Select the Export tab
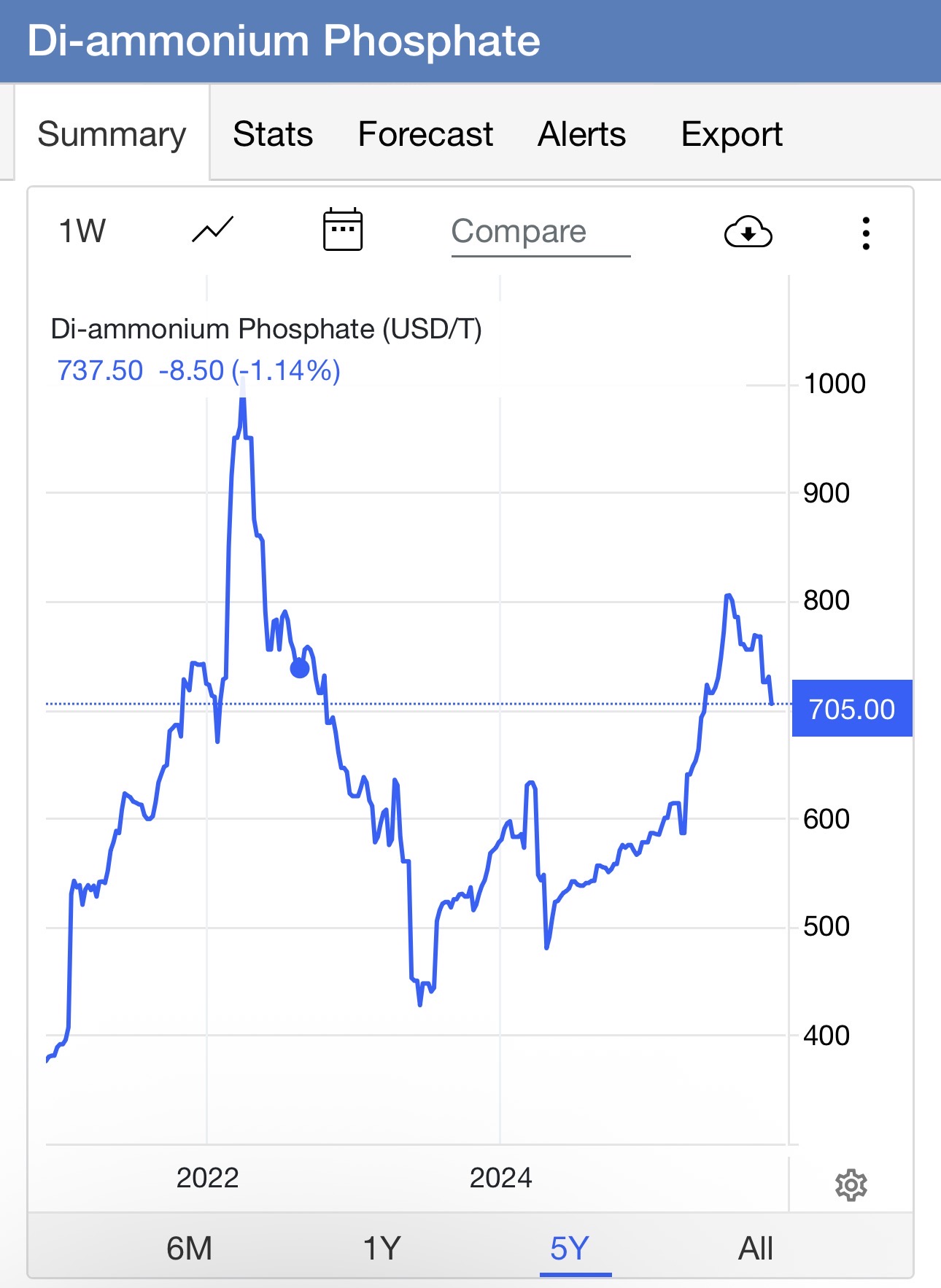The image size is (941, 1288). pyautogui.click(x=732, y=134)
